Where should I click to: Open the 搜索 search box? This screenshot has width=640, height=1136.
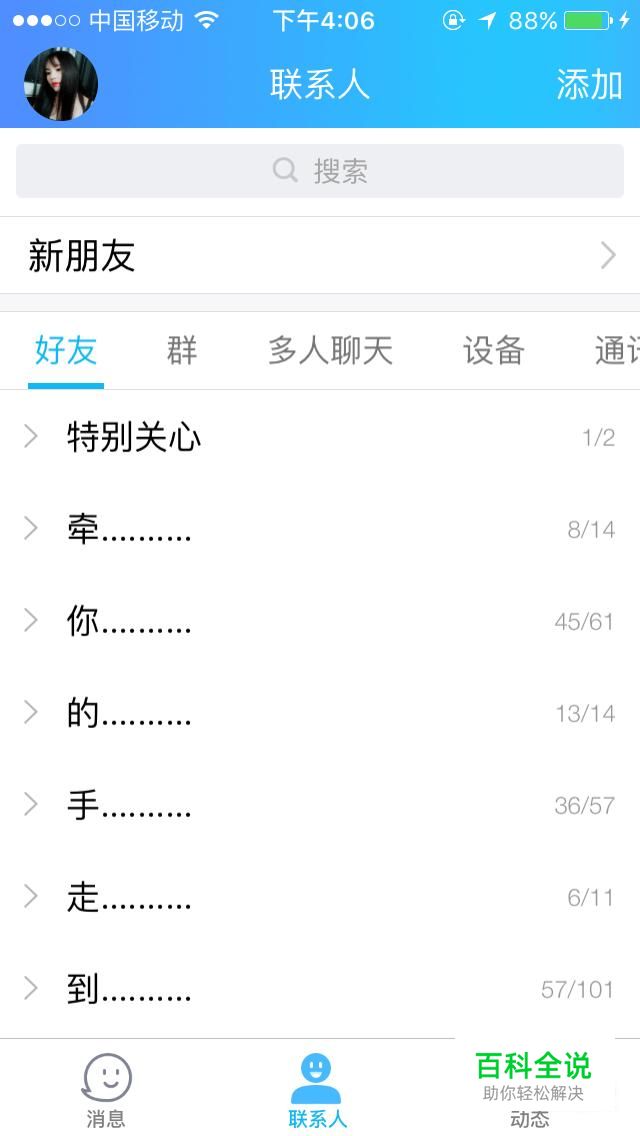tap(320, 171)
